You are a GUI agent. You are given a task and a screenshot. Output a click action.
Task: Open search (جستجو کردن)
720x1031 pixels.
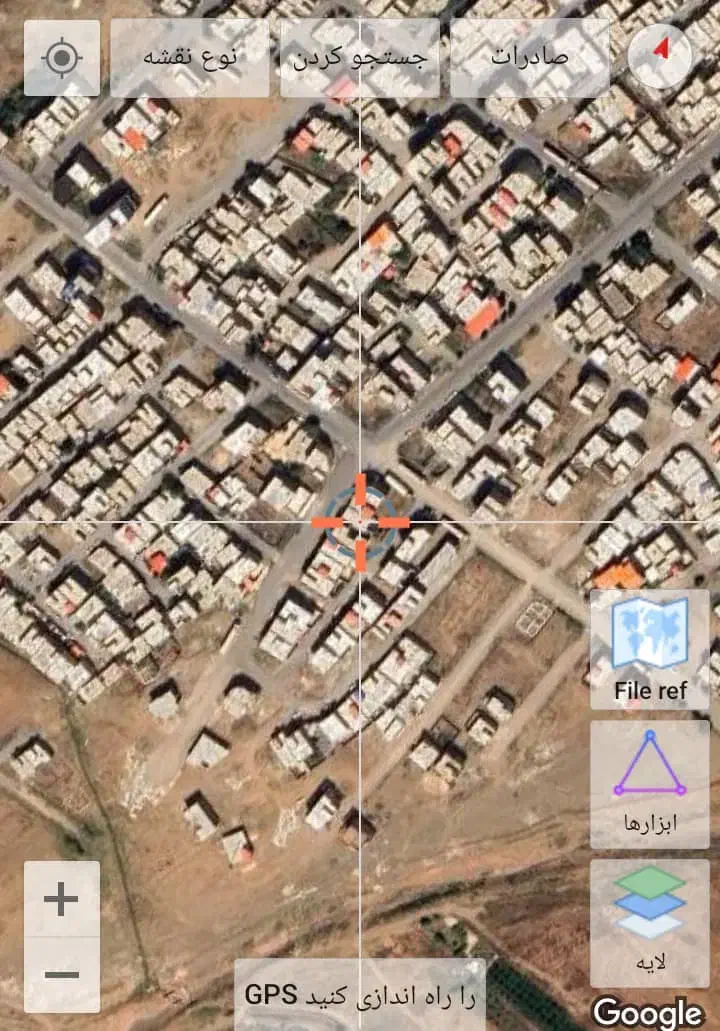pos(360,58)
